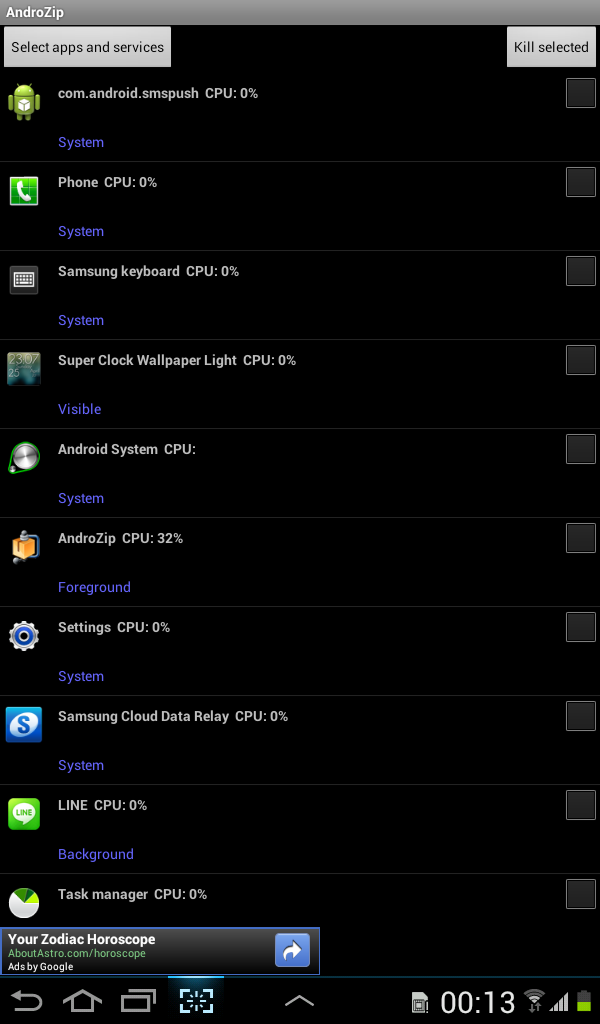Tick the Settings process checkbox

pos(580,626)
